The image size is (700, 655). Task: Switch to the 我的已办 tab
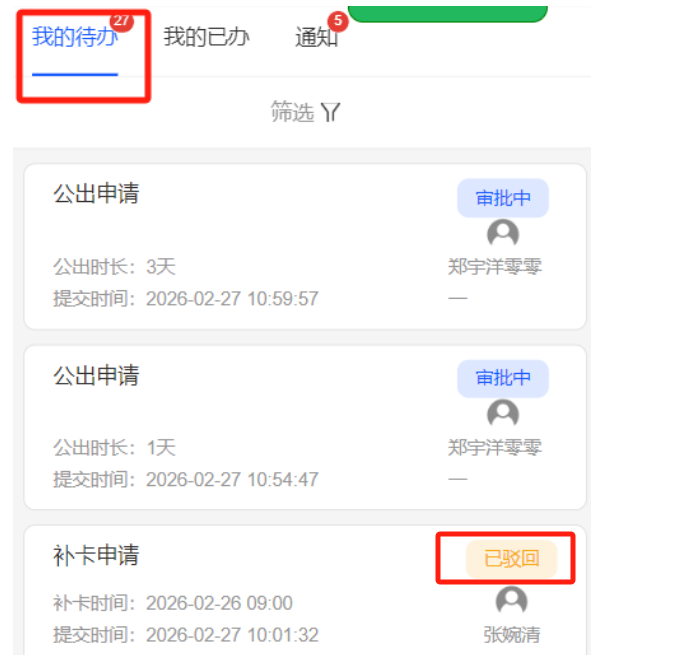point(206,38)
